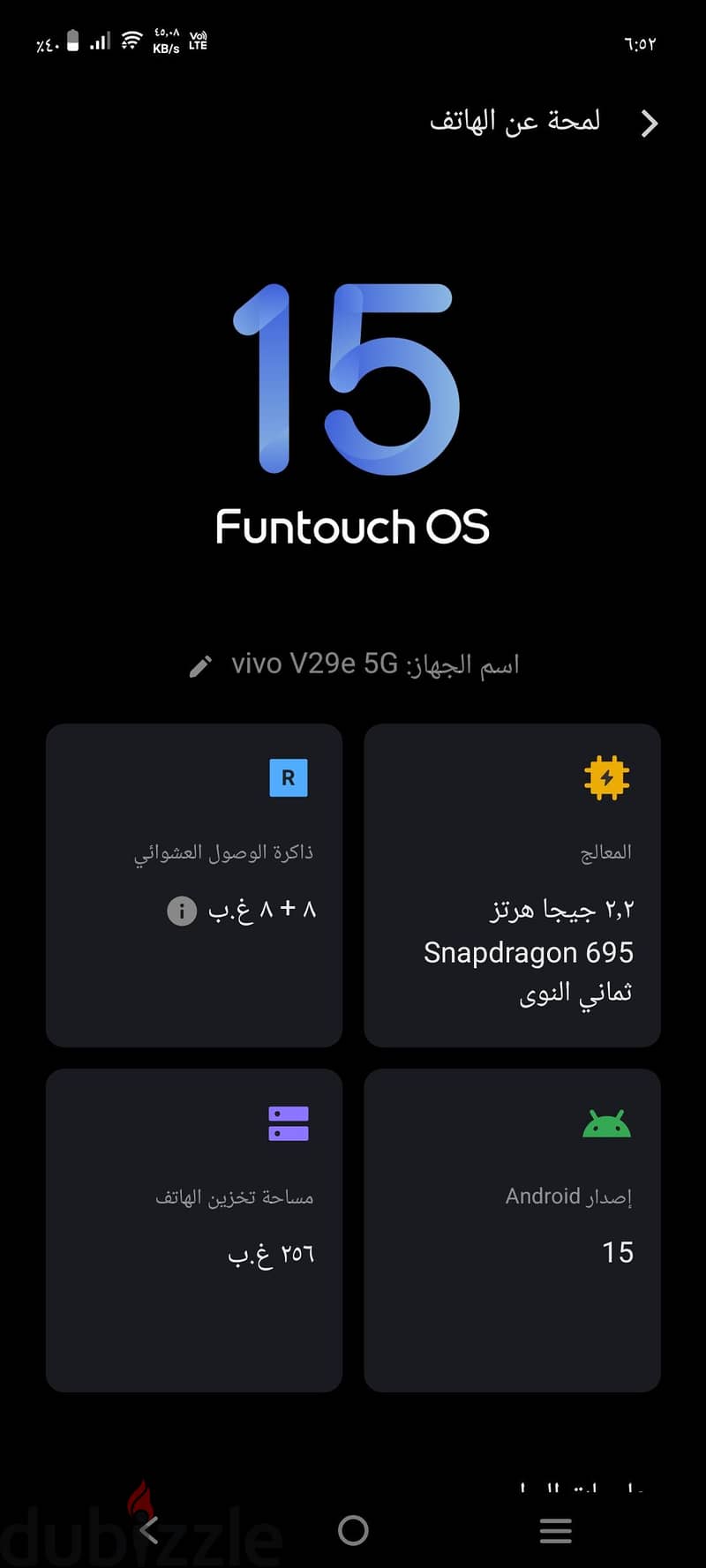
Task: Open the Snapdragon 695 processor card
Action: click(512, 885)
